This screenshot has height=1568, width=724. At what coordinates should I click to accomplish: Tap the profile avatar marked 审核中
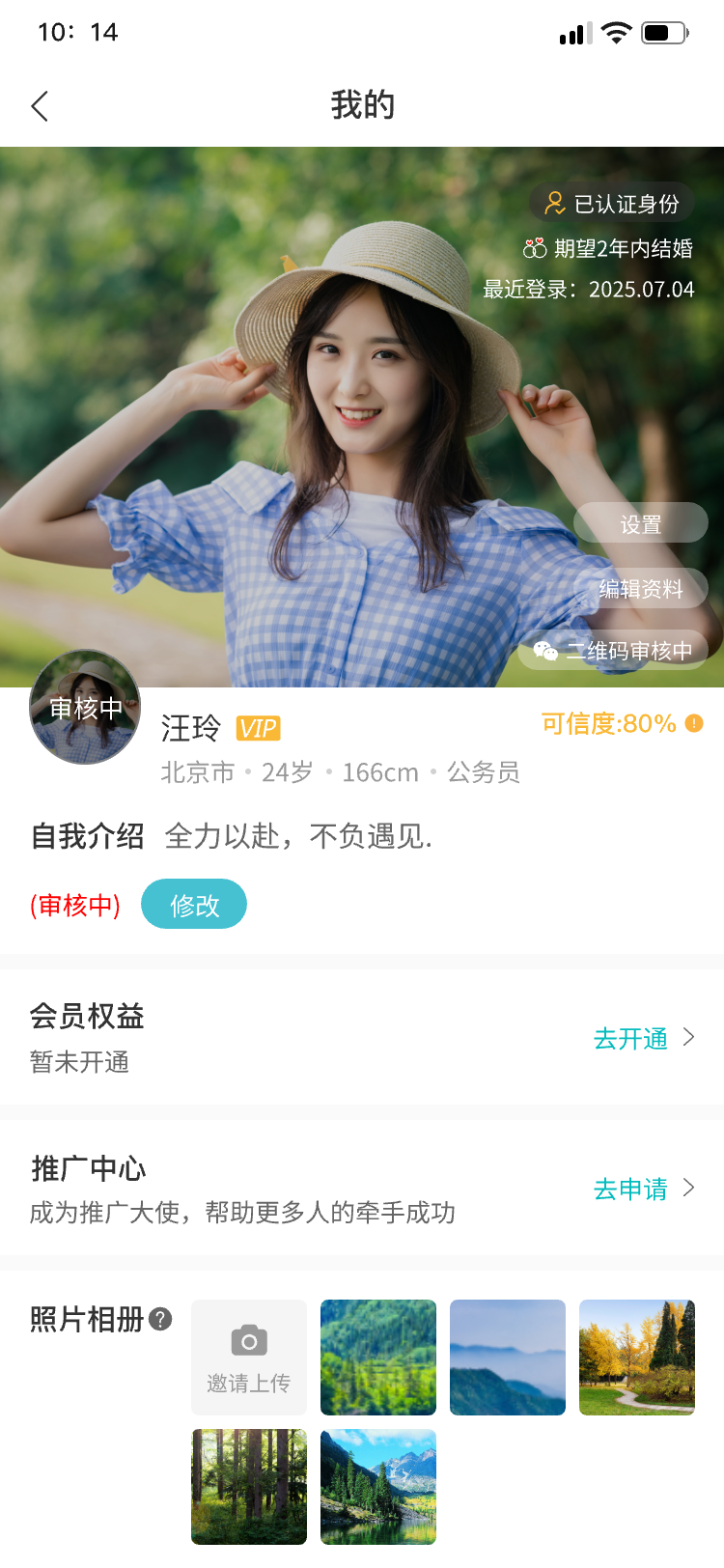tap(85, 708)
